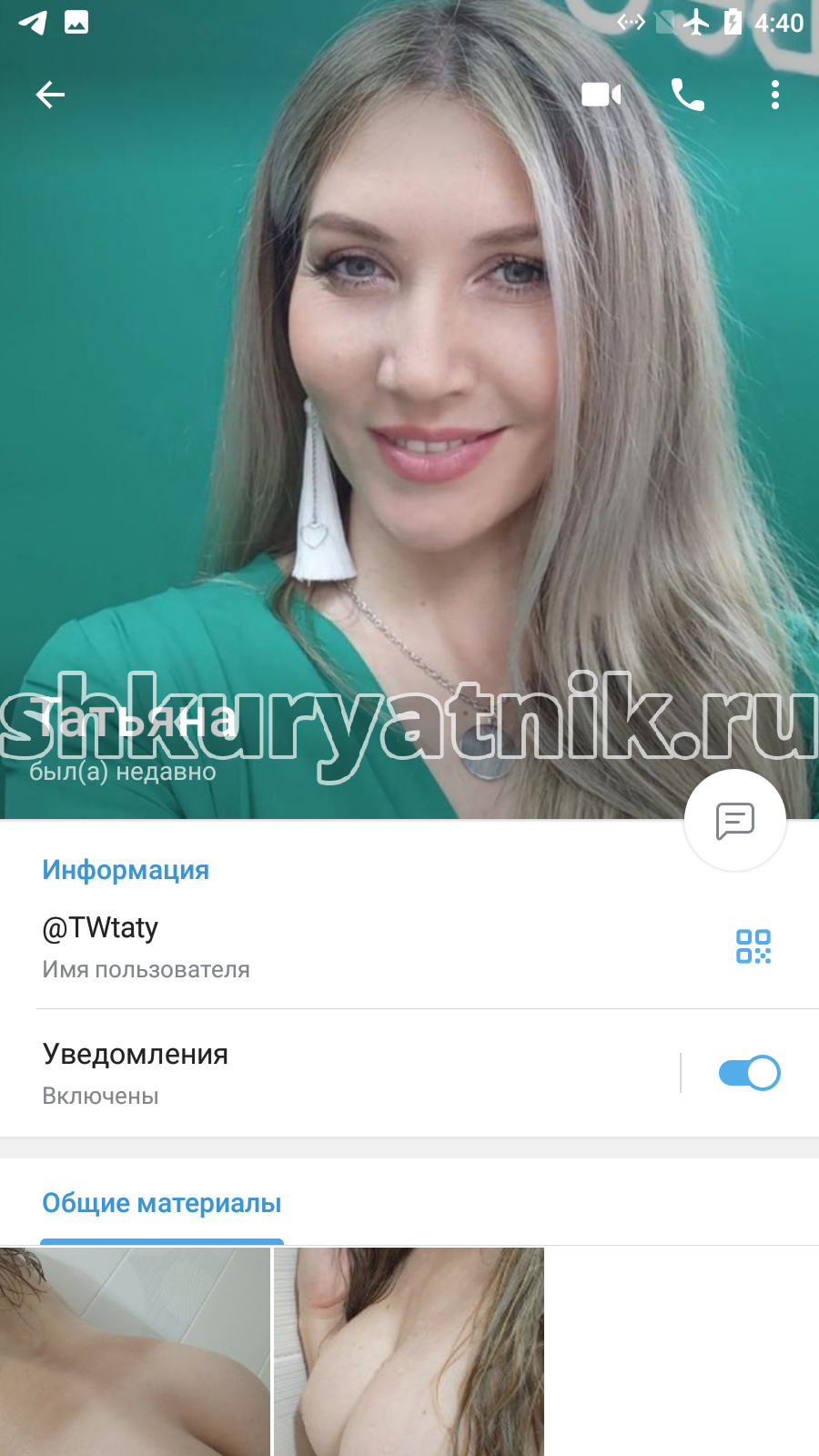View the profile photo full screen
The width and height of the screenshot is (819, 1456).
coord(409,409)
